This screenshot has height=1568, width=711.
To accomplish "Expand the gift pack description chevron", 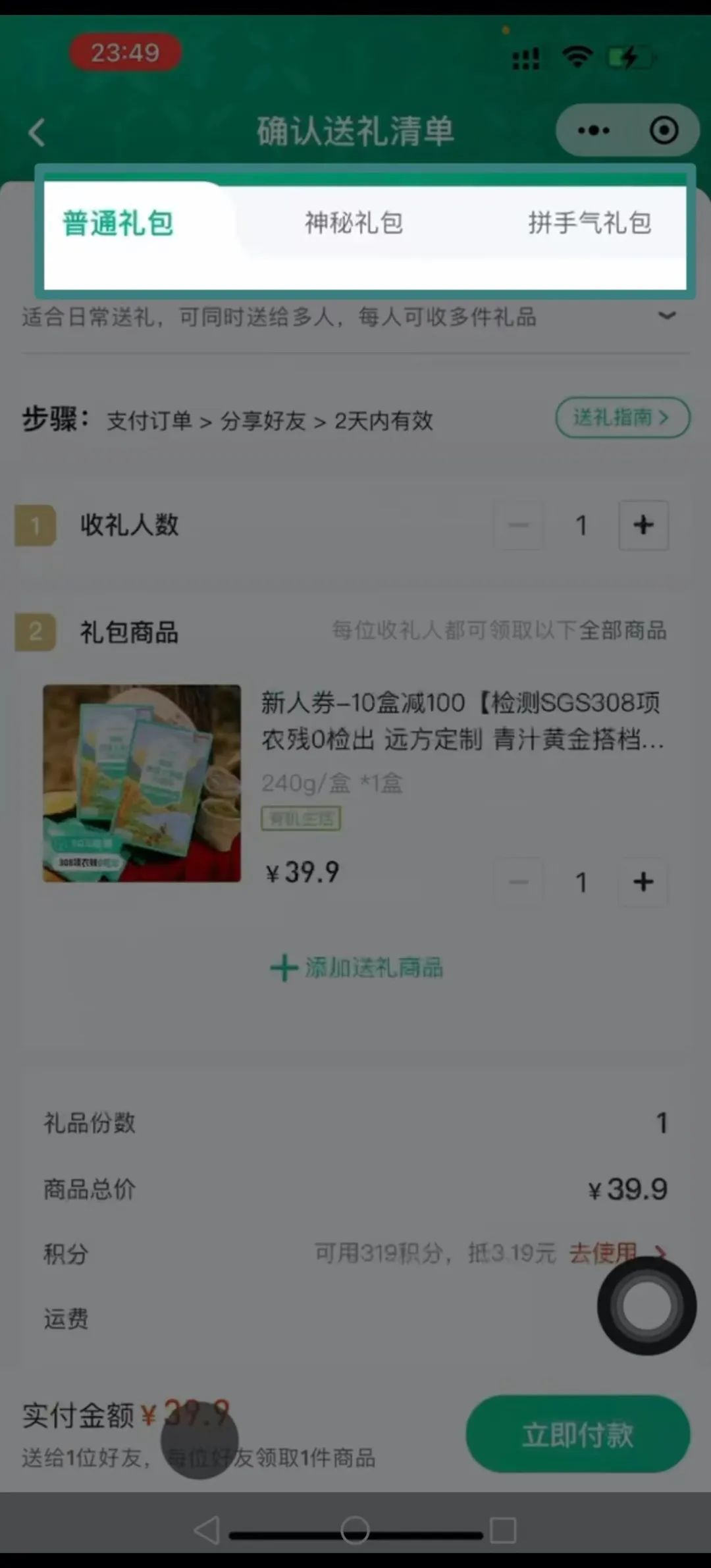I will tap(667, 316).
